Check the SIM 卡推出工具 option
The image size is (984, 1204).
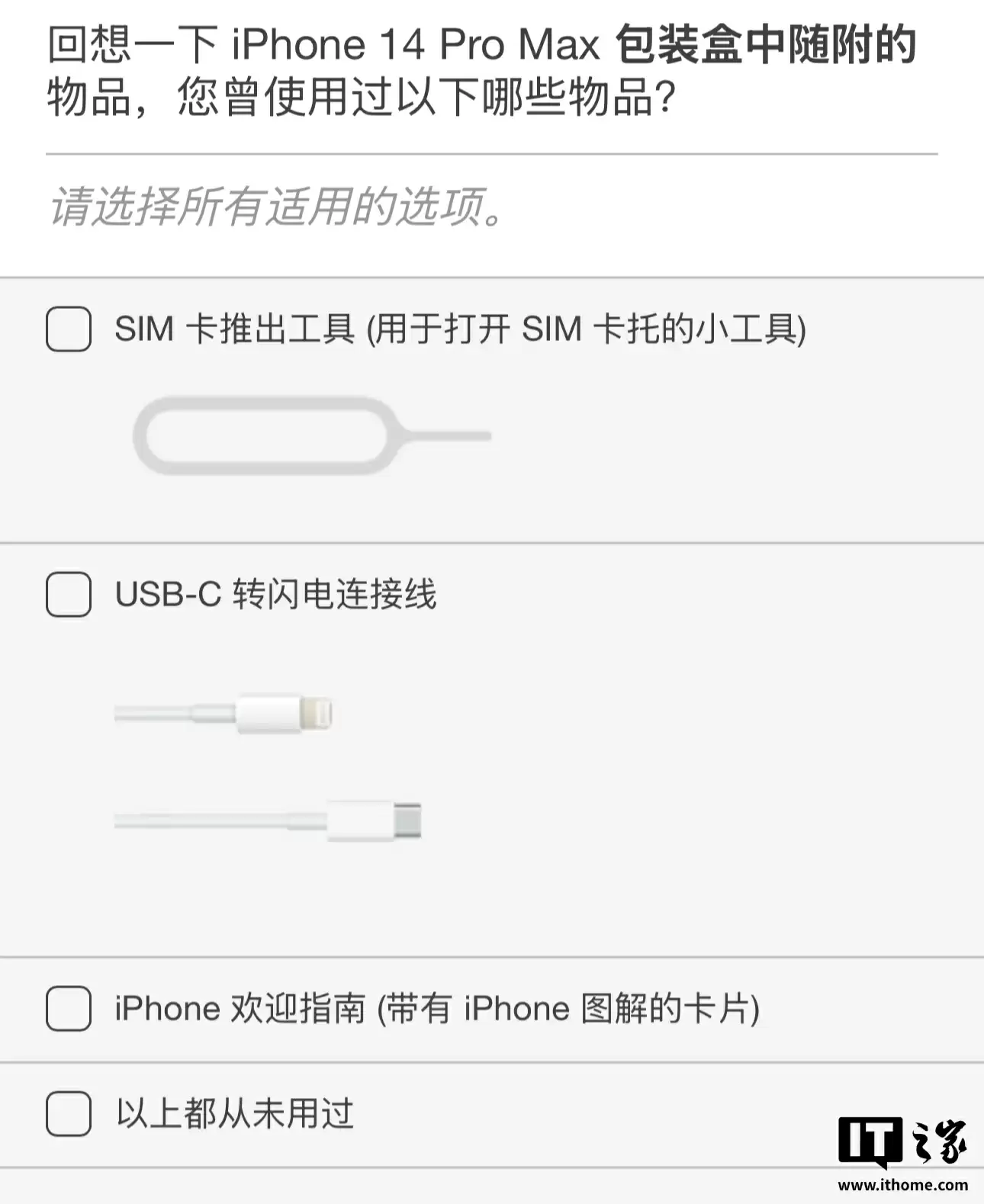[x=68, y=329]
